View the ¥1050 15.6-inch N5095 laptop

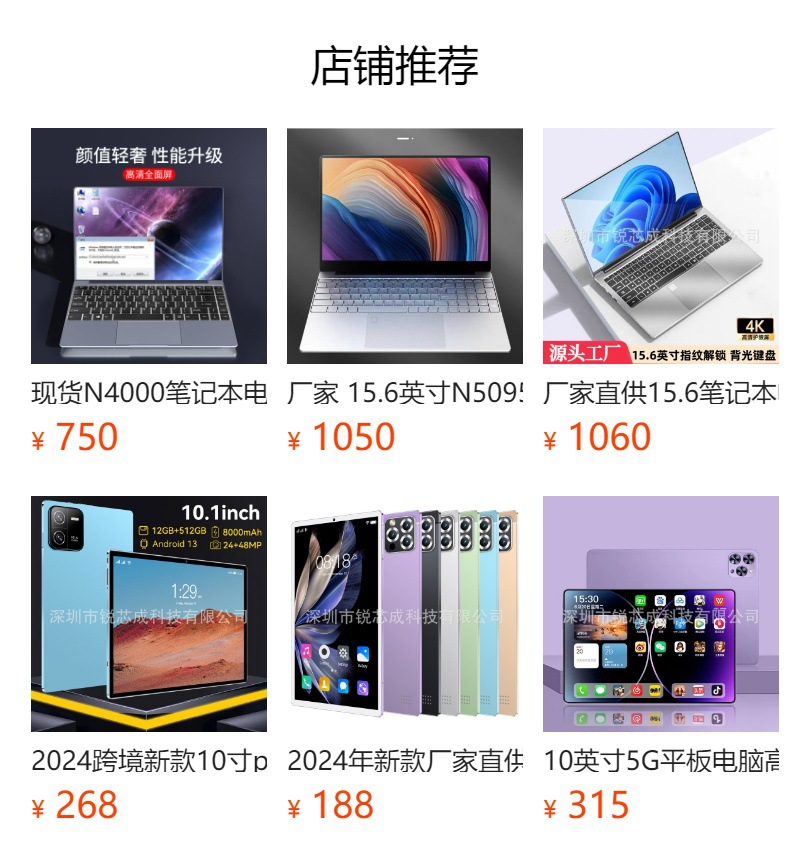[405, 246]
